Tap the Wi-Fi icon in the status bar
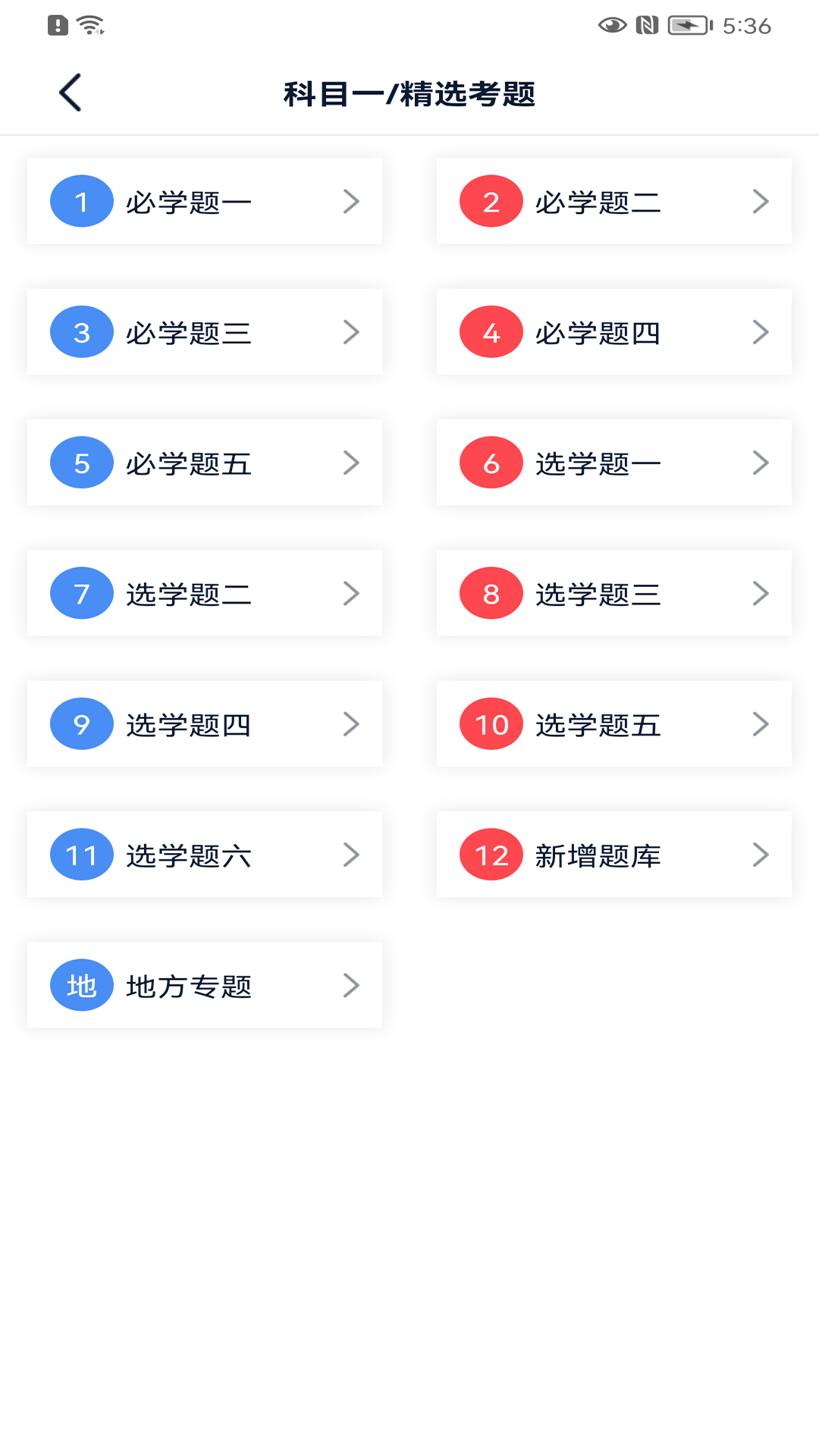The width and height of the screenshot is (819, 1456). [88, 24]
